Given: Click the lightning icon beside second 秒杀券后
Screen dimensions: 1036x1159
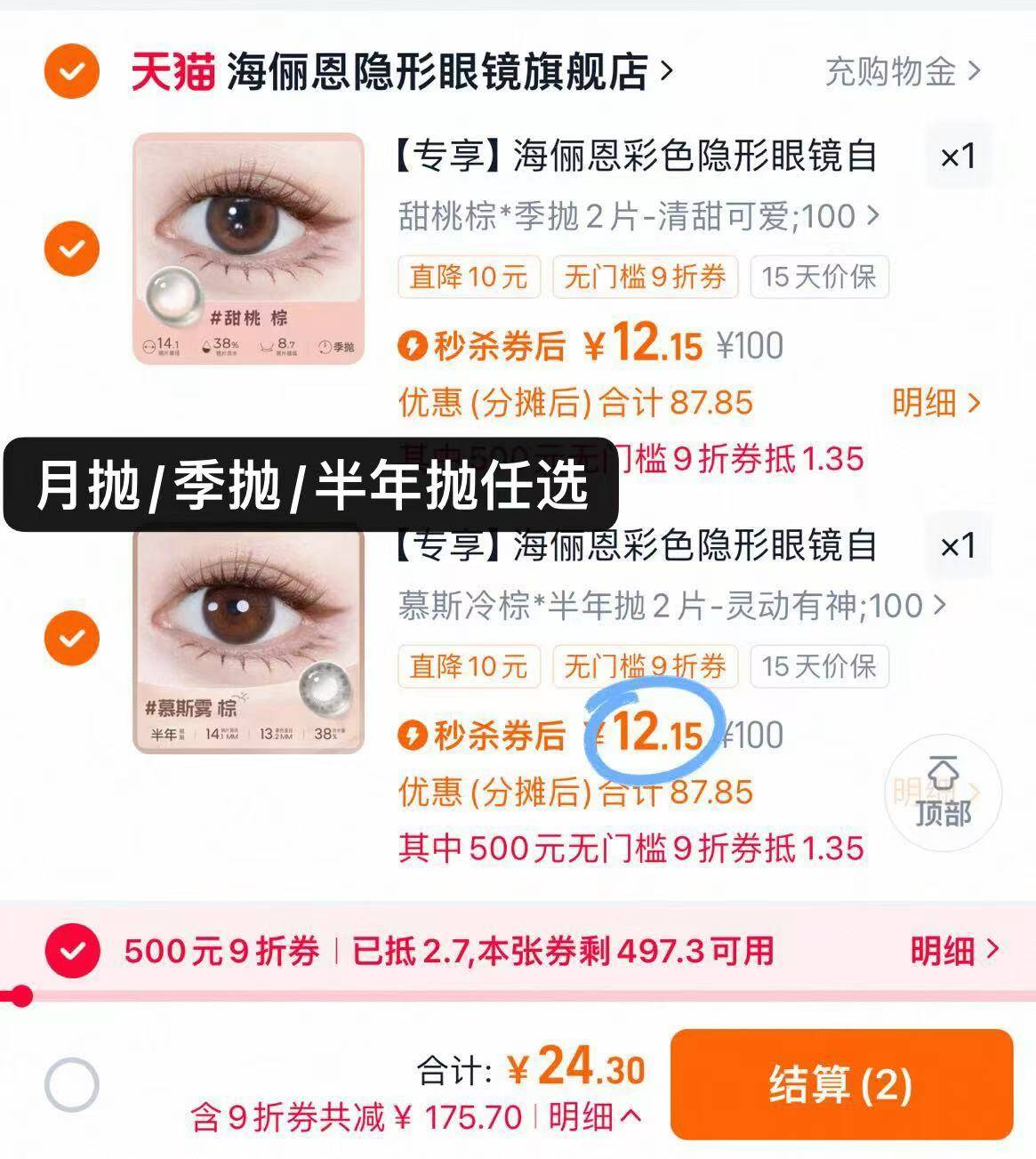Looking at the screenshot, I should pyautogui.click(x=414, y=734).
